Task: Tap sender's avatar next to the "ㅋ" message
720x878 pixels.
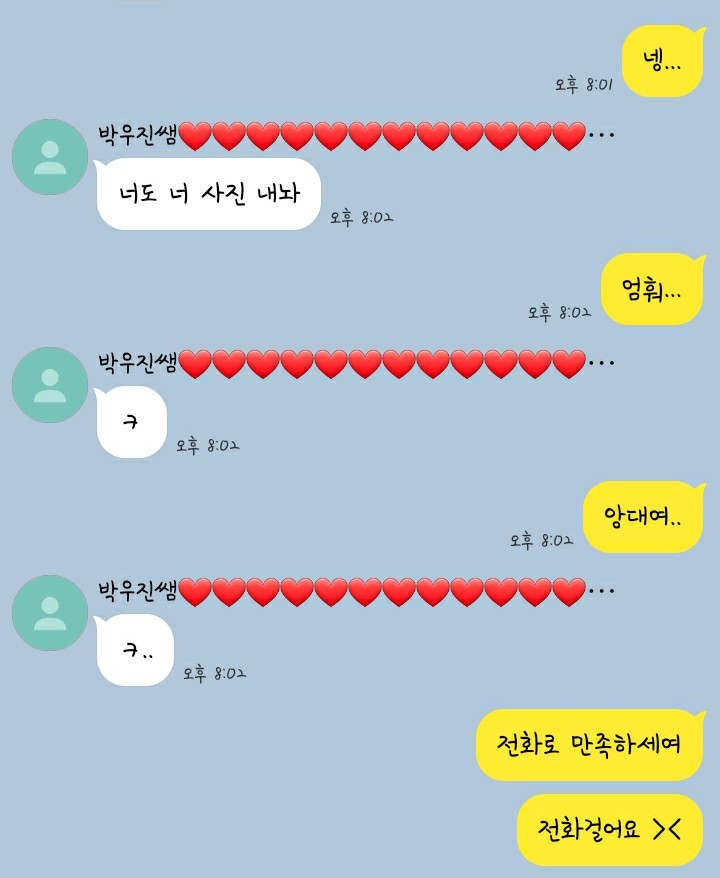Action: click(x=50, y=385)
